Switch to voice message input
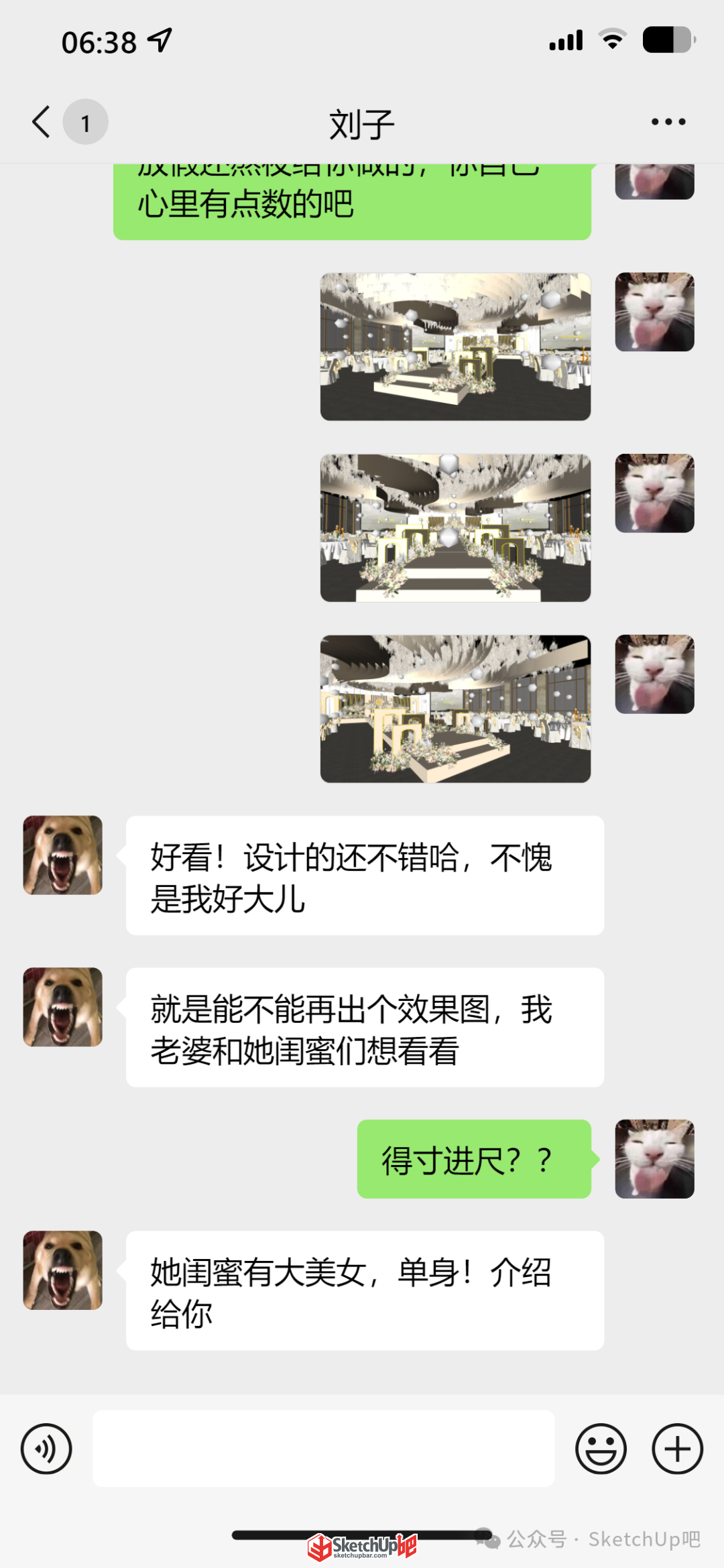 click(46, 1449)
